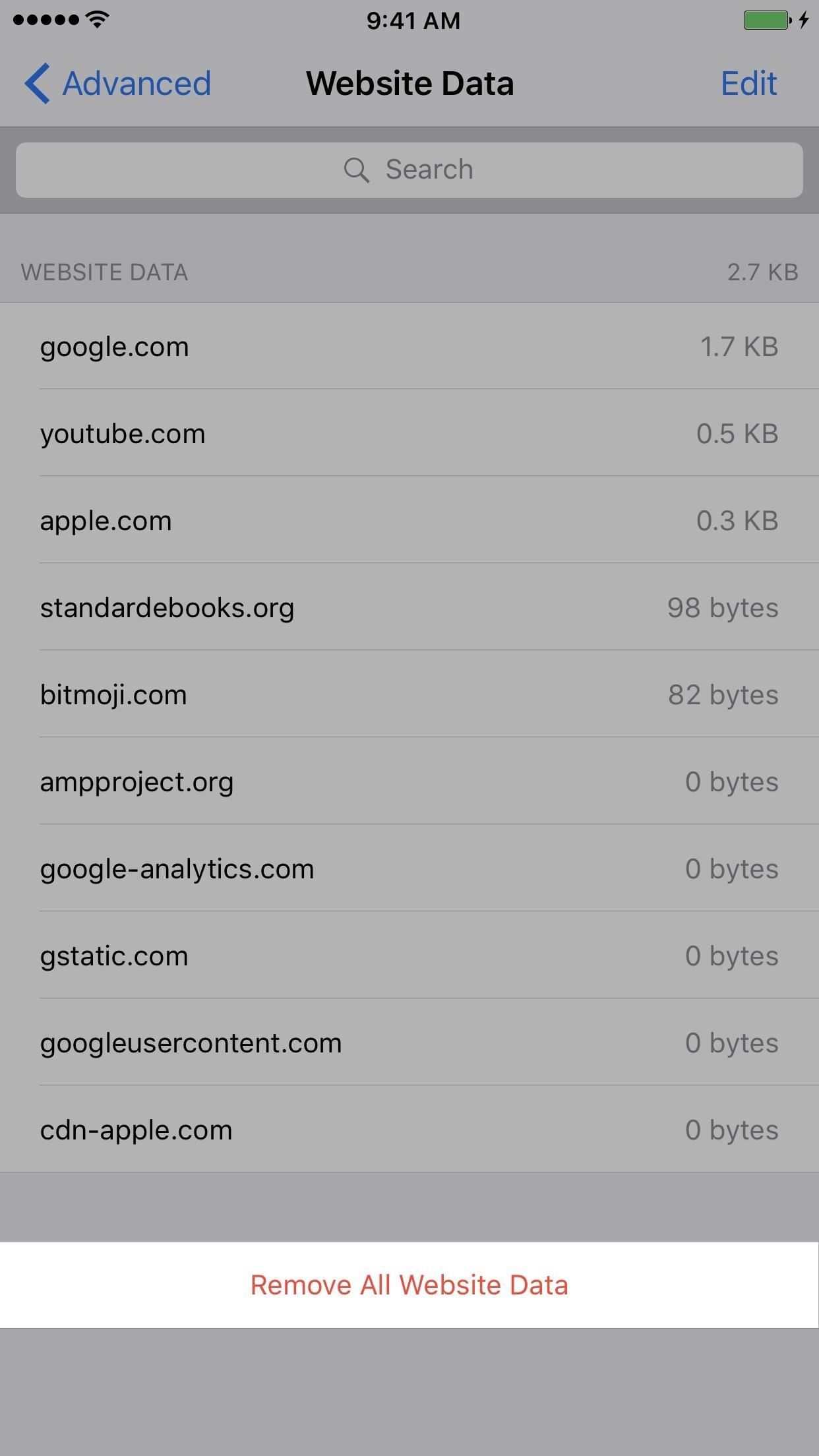
Task: Select standardebooks.org from website data
Action: [x=409, y=607]
